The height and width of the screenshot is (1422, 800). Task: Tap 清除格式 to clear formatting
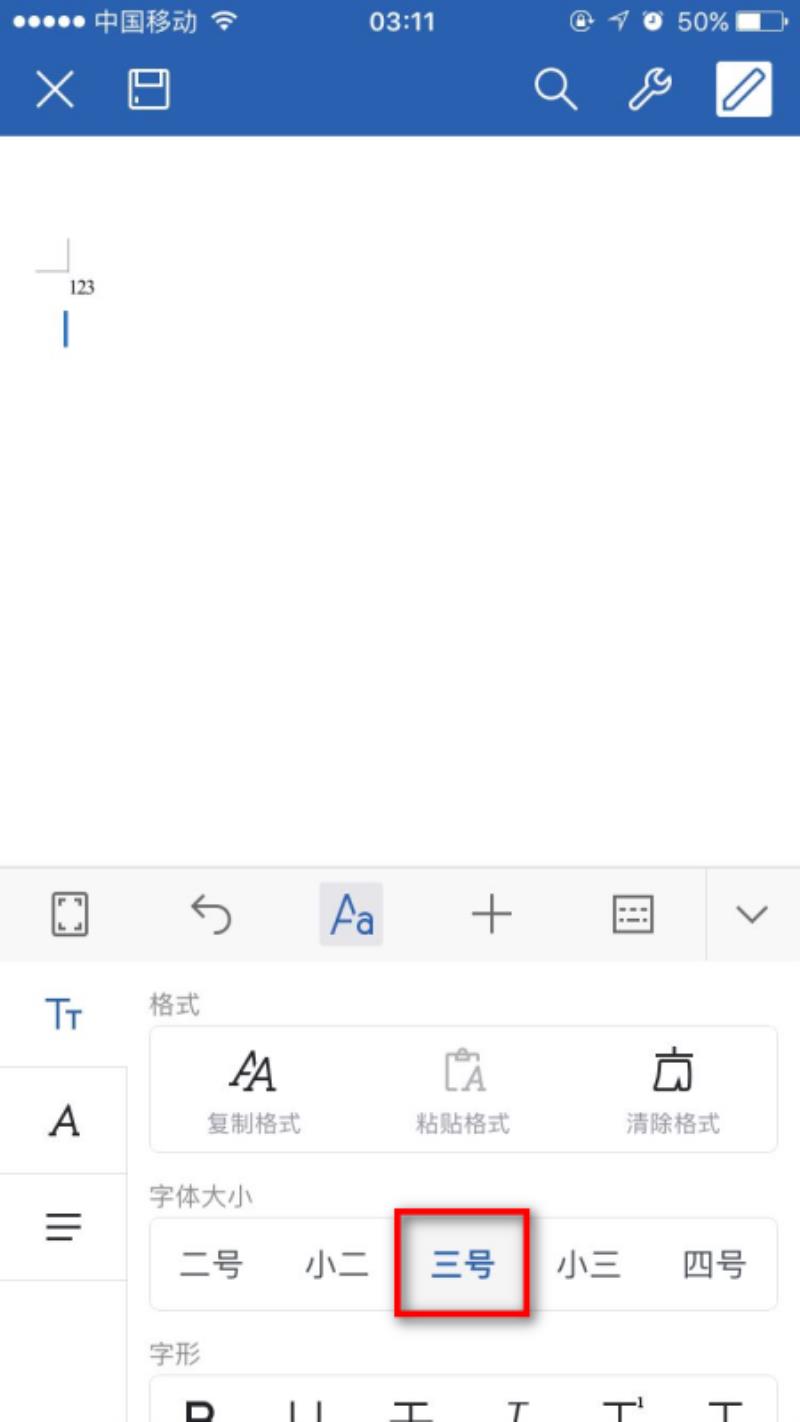[673, 1090]
